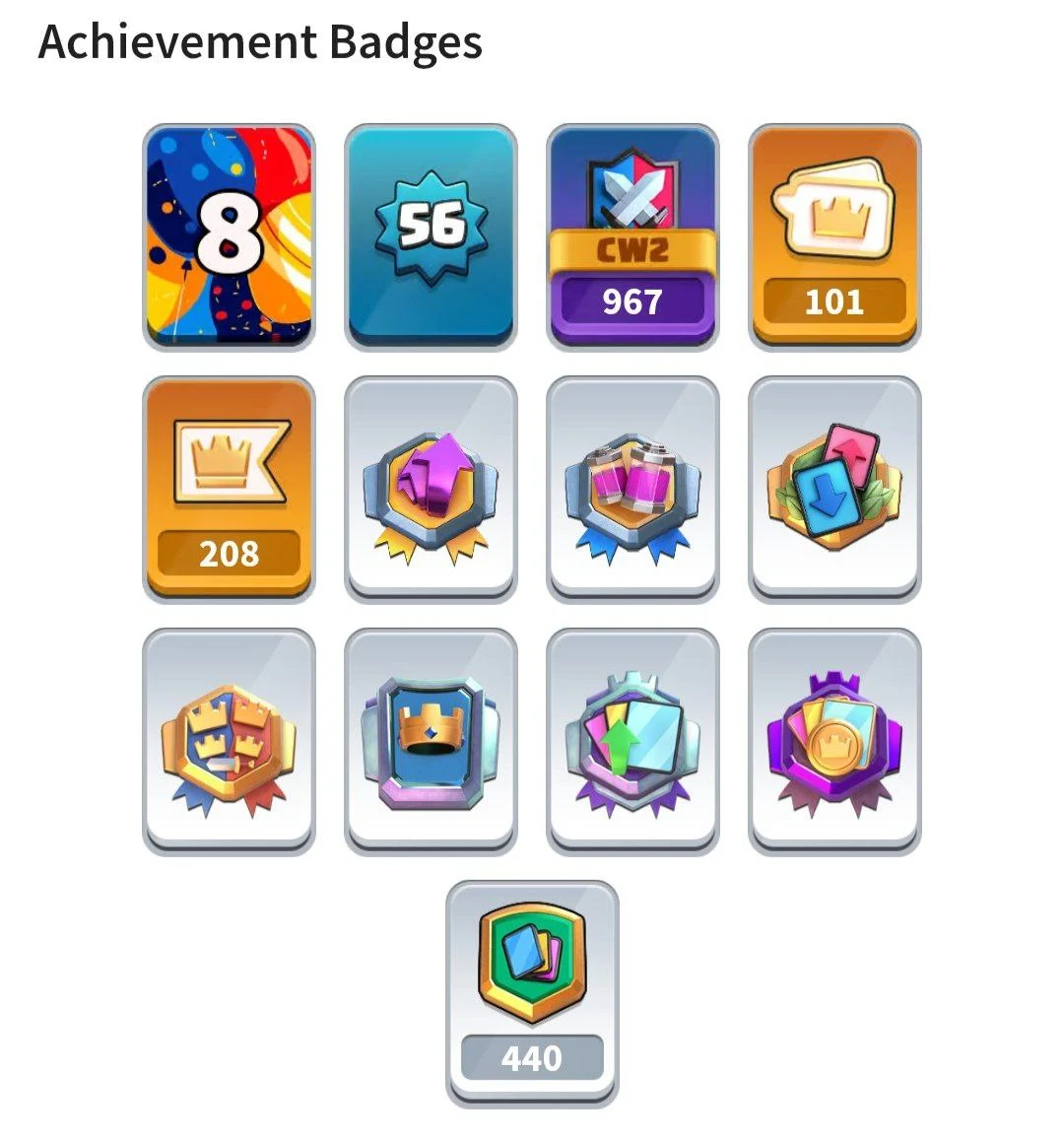1064x1141 pixels.
Task: Select the red and blue cards laurel badge
Action: pos(834,489)
